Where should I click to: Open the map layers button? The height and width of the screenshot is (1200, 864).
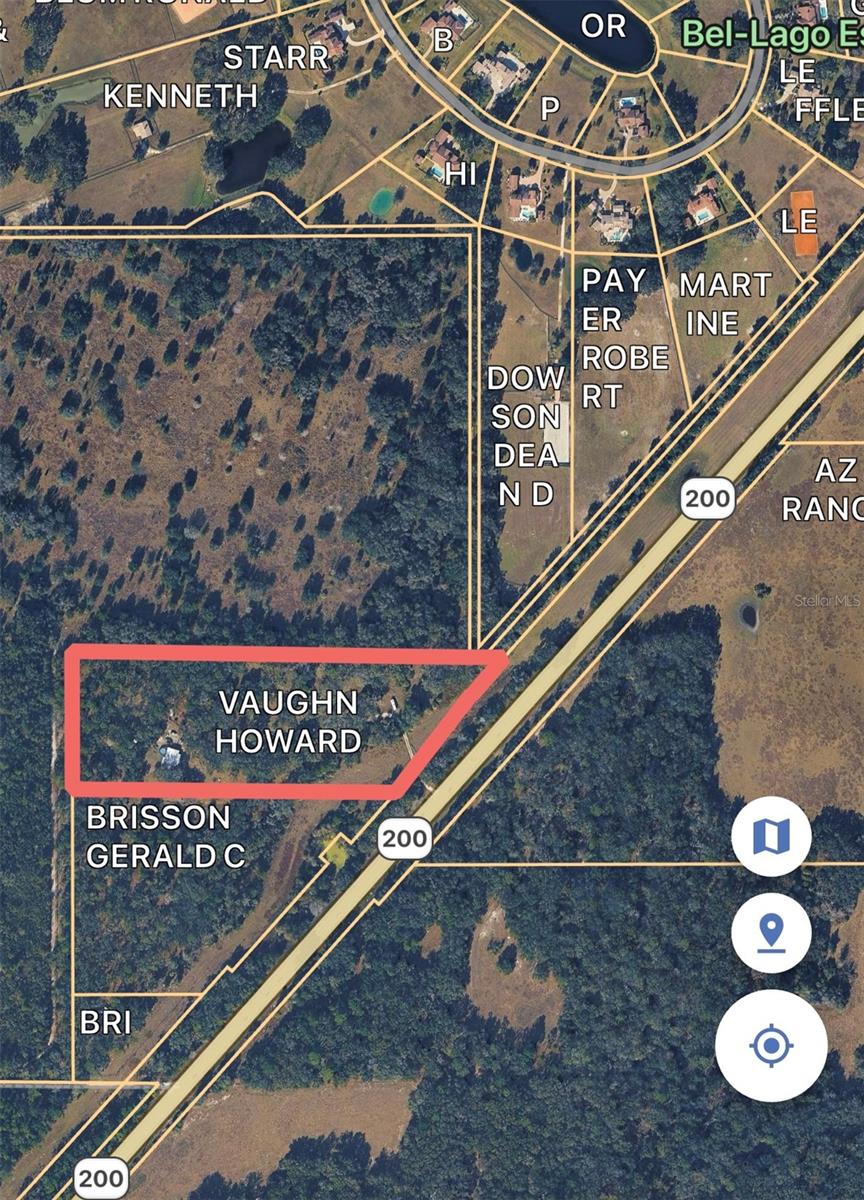(x=771, y=836)
